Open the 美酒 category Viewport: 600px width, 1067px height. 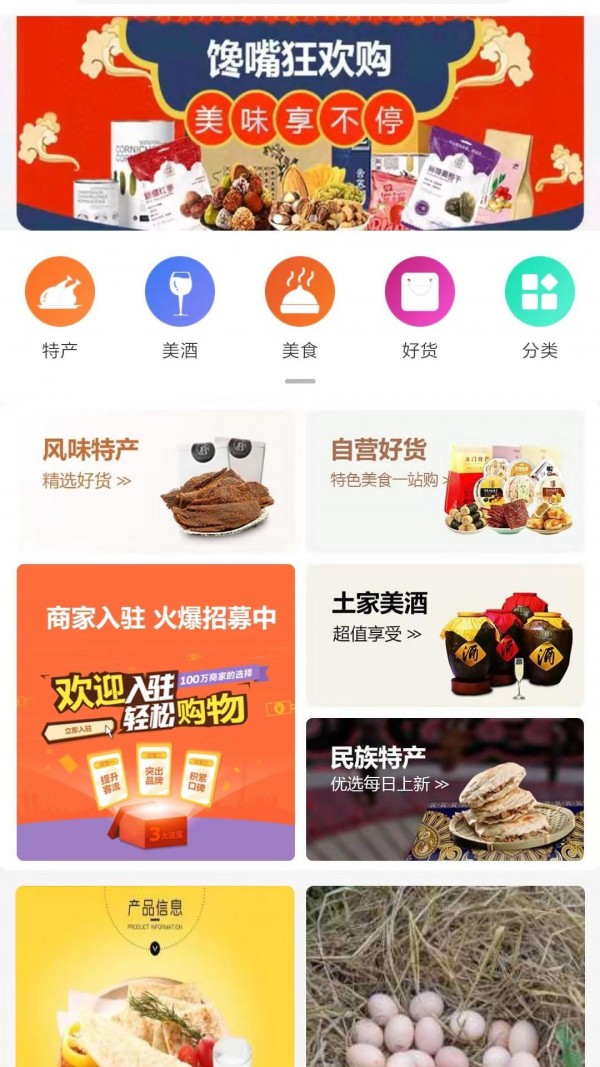coord(180,292)
